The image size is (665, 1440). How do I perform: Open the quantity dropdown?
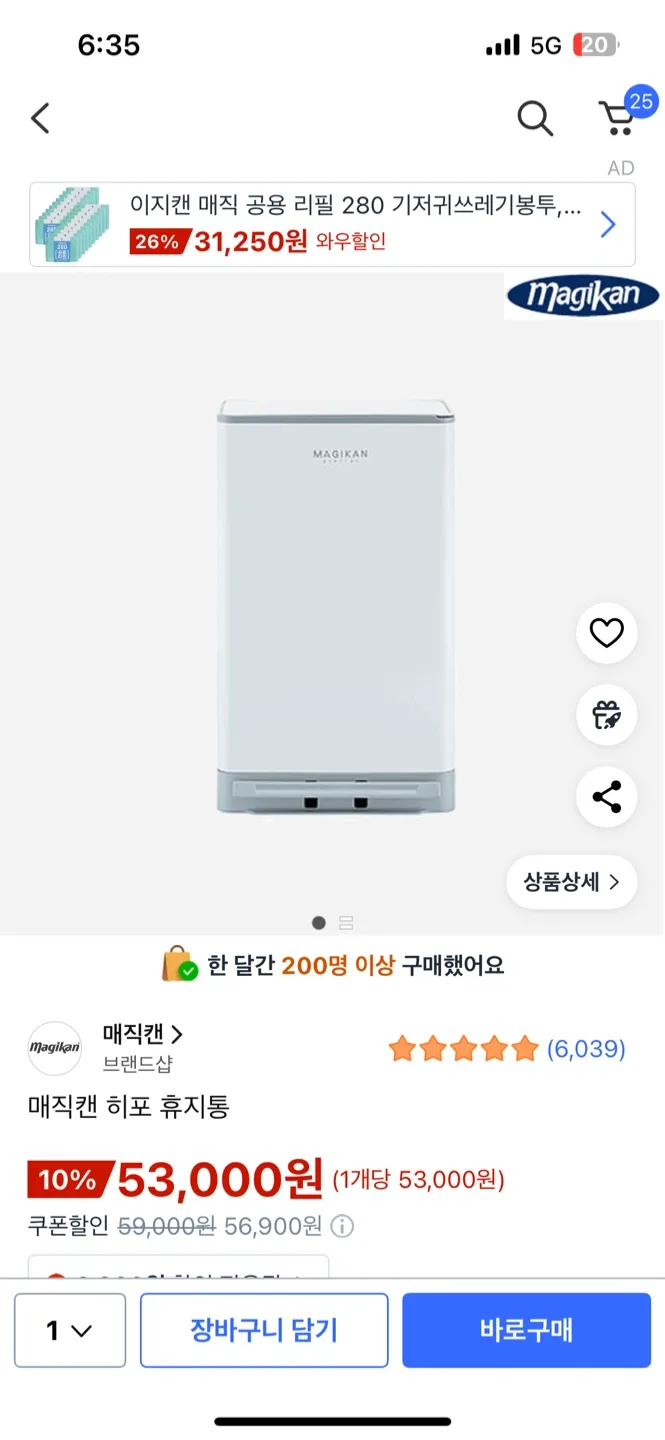click(70, 1330)
